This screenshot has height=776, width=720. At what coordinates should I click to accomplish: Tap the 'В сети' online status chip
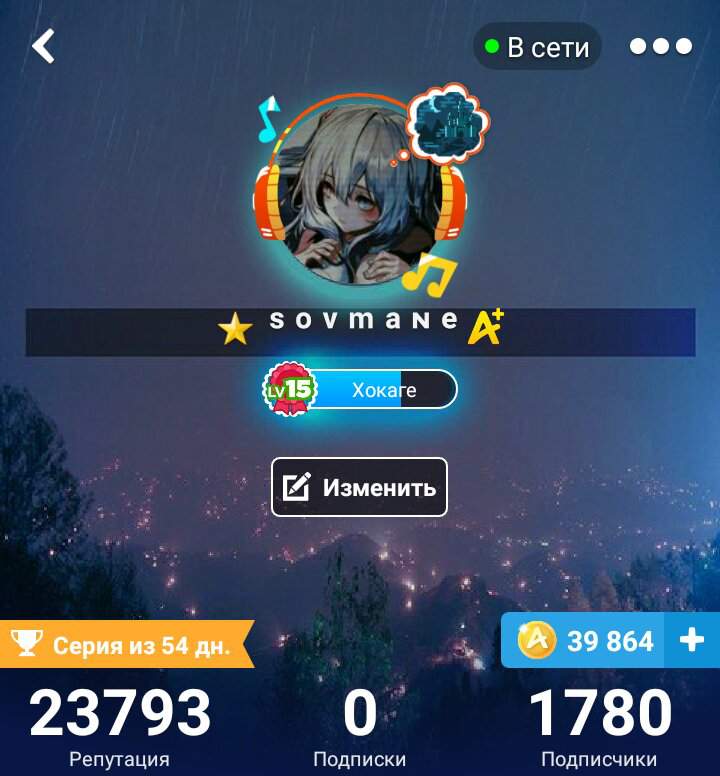(537, 47)
